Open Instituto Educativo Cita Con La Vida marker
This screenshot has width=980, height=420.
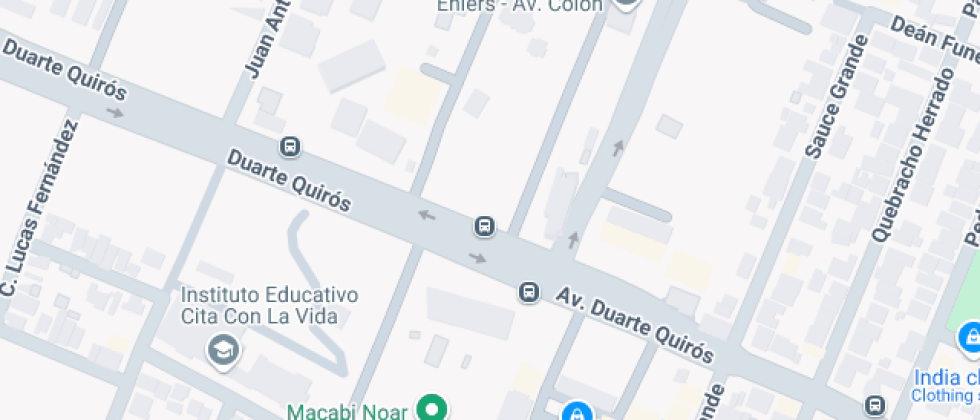click(223, 349)
